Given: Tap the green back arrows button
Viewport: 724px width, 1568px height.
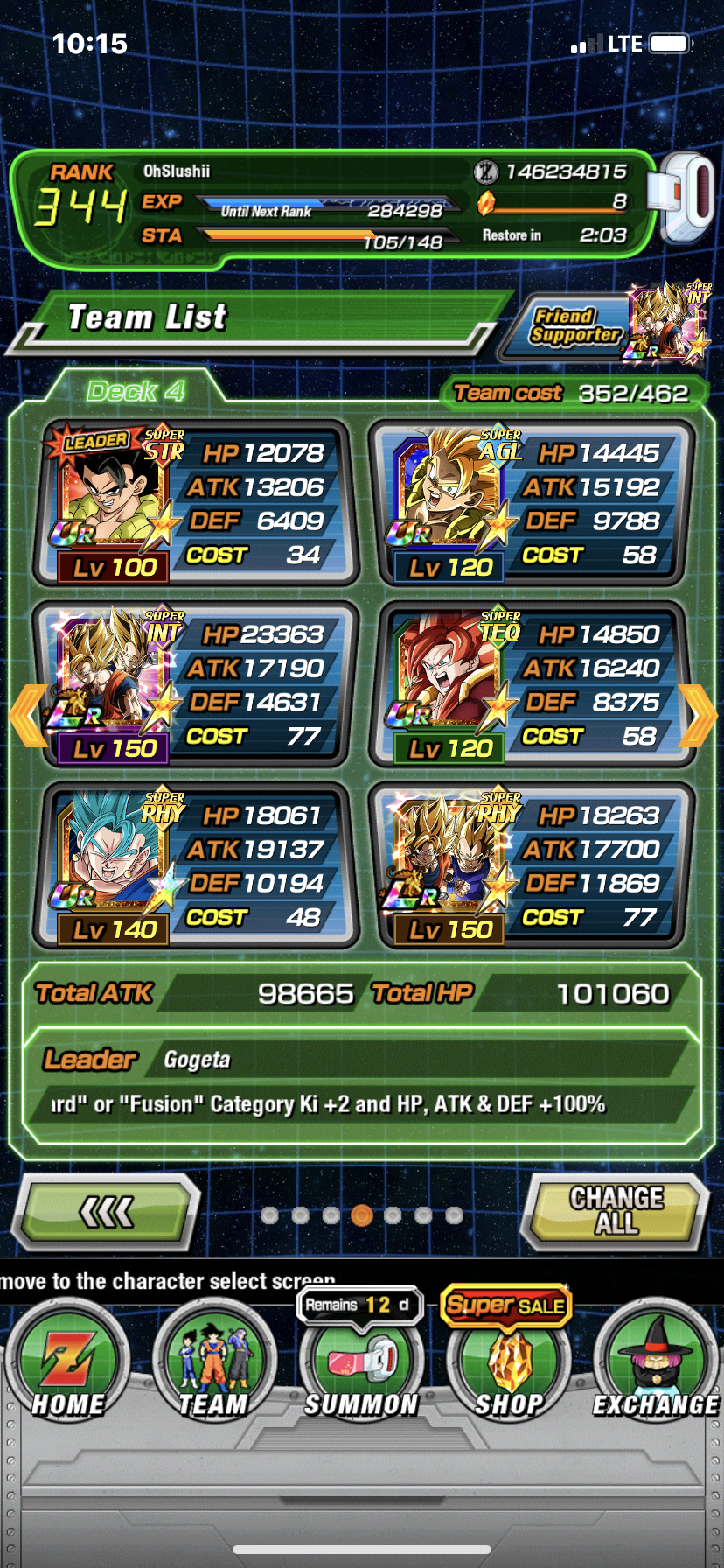Looking at the screenshot, I should [108, 1212].
